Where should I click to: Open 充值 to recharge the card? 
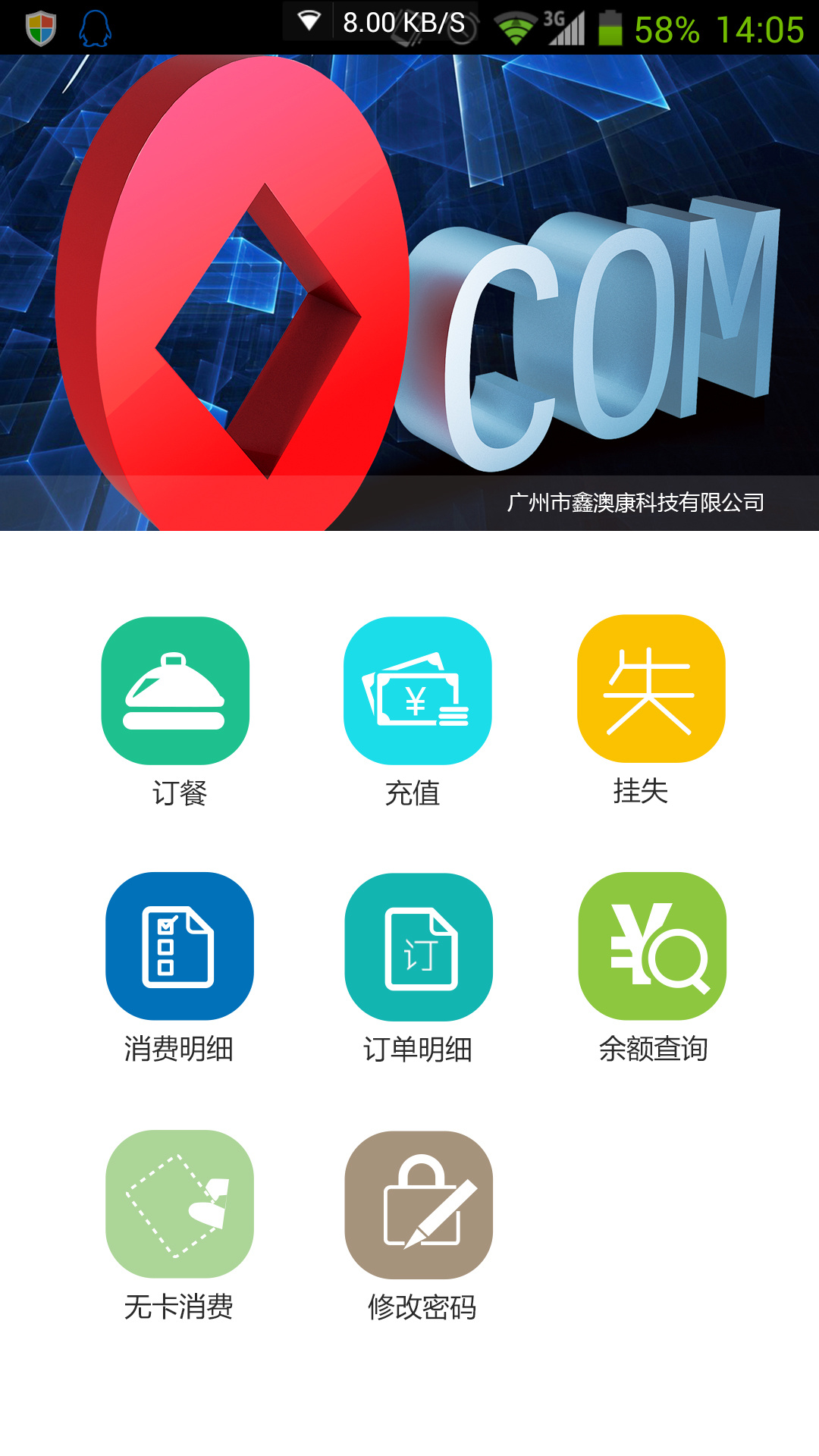417,690
